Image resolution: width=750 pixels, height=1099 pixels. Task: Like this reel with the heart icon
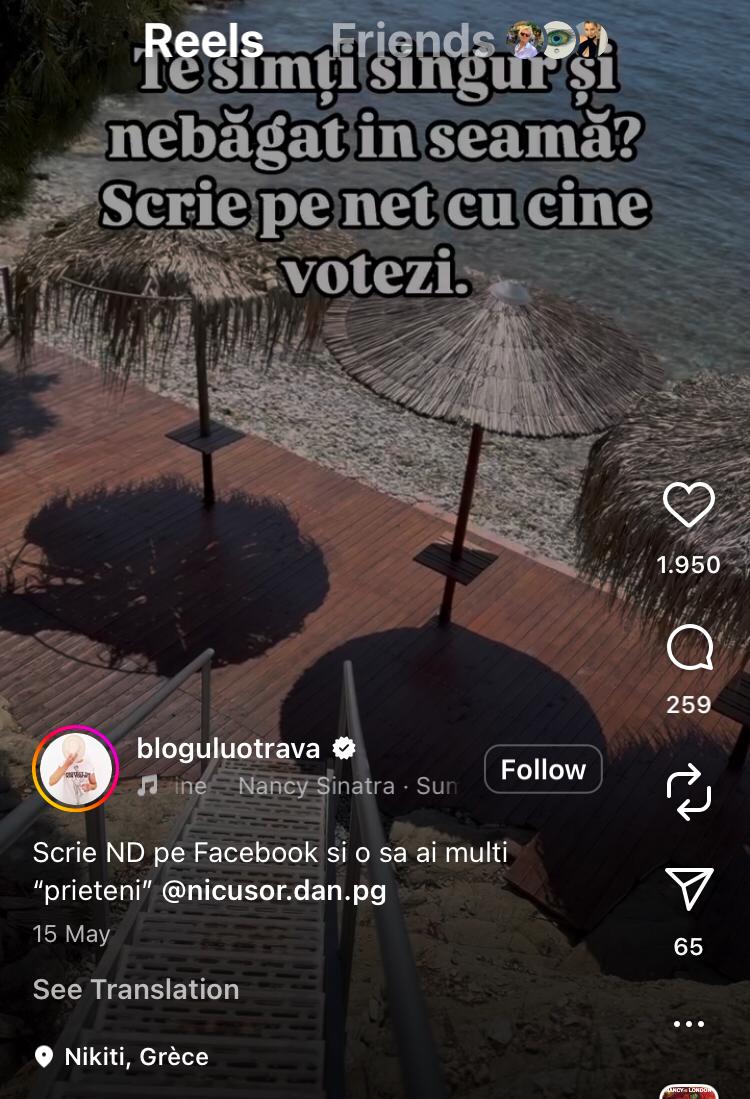coord(689,506)
